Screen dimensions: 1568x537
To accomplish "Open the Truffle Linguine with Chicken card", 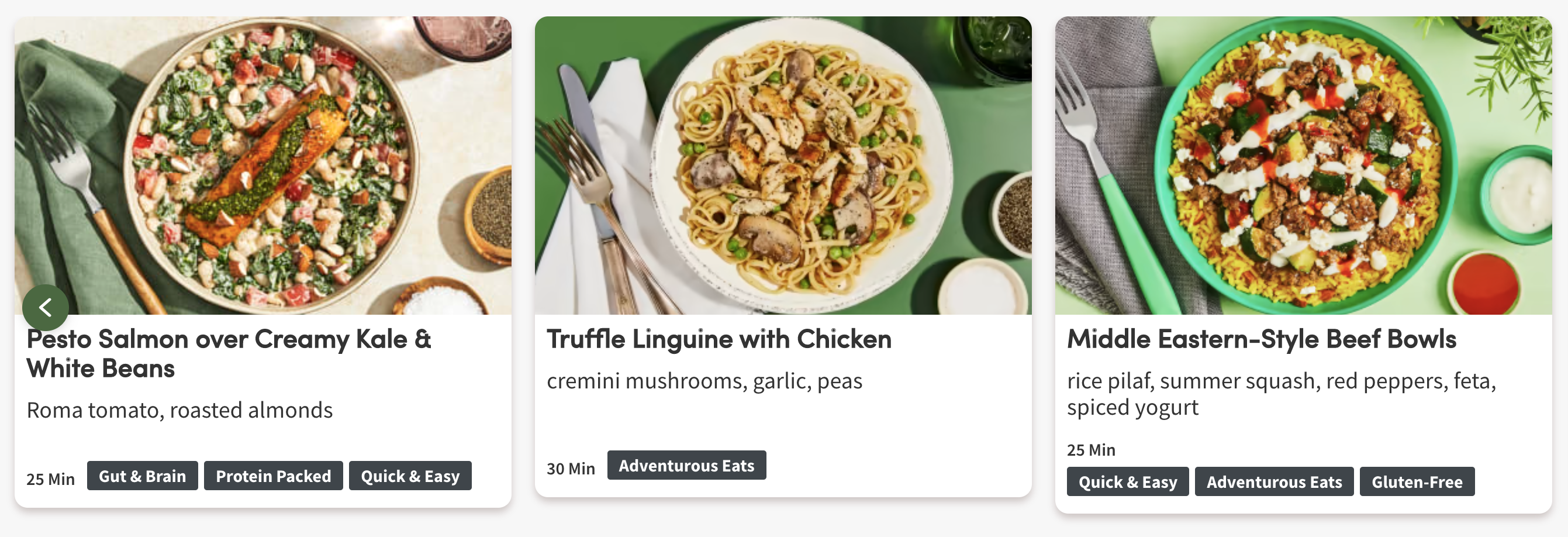I will pyautogui.click(x=719, y=339).
